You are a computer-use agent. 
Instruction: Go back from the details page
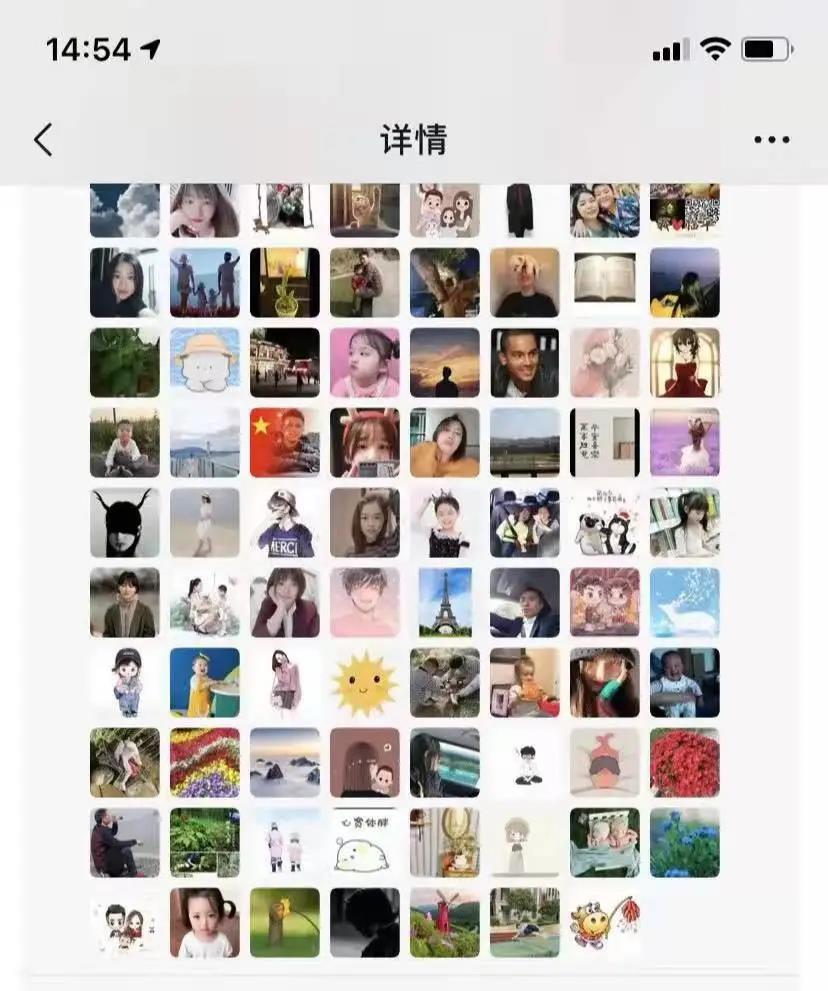[x=43, y=140]
